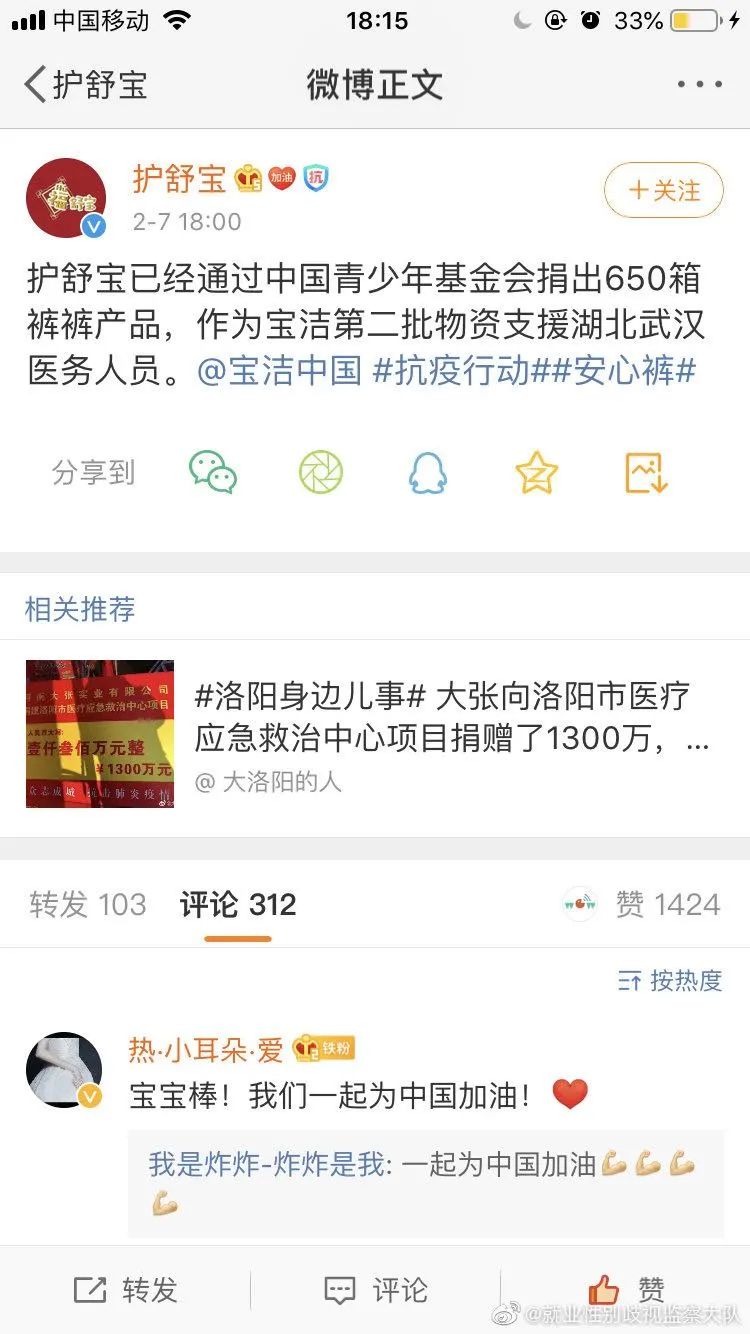
Task: Open the #安心裤# hashtag
Action: pos(615,371)
